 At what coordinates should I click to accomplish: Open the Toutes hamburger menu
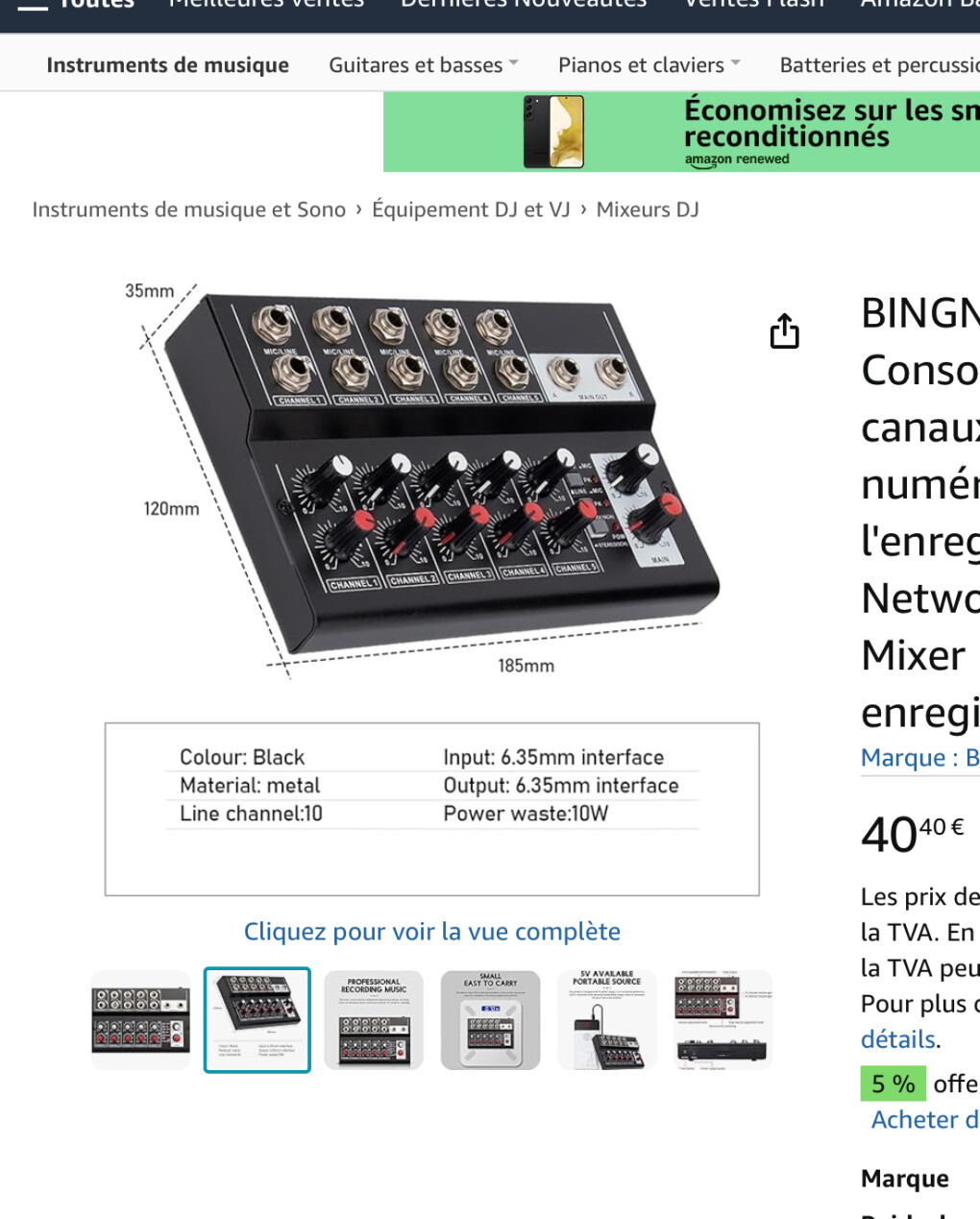[x=33, y=4]
